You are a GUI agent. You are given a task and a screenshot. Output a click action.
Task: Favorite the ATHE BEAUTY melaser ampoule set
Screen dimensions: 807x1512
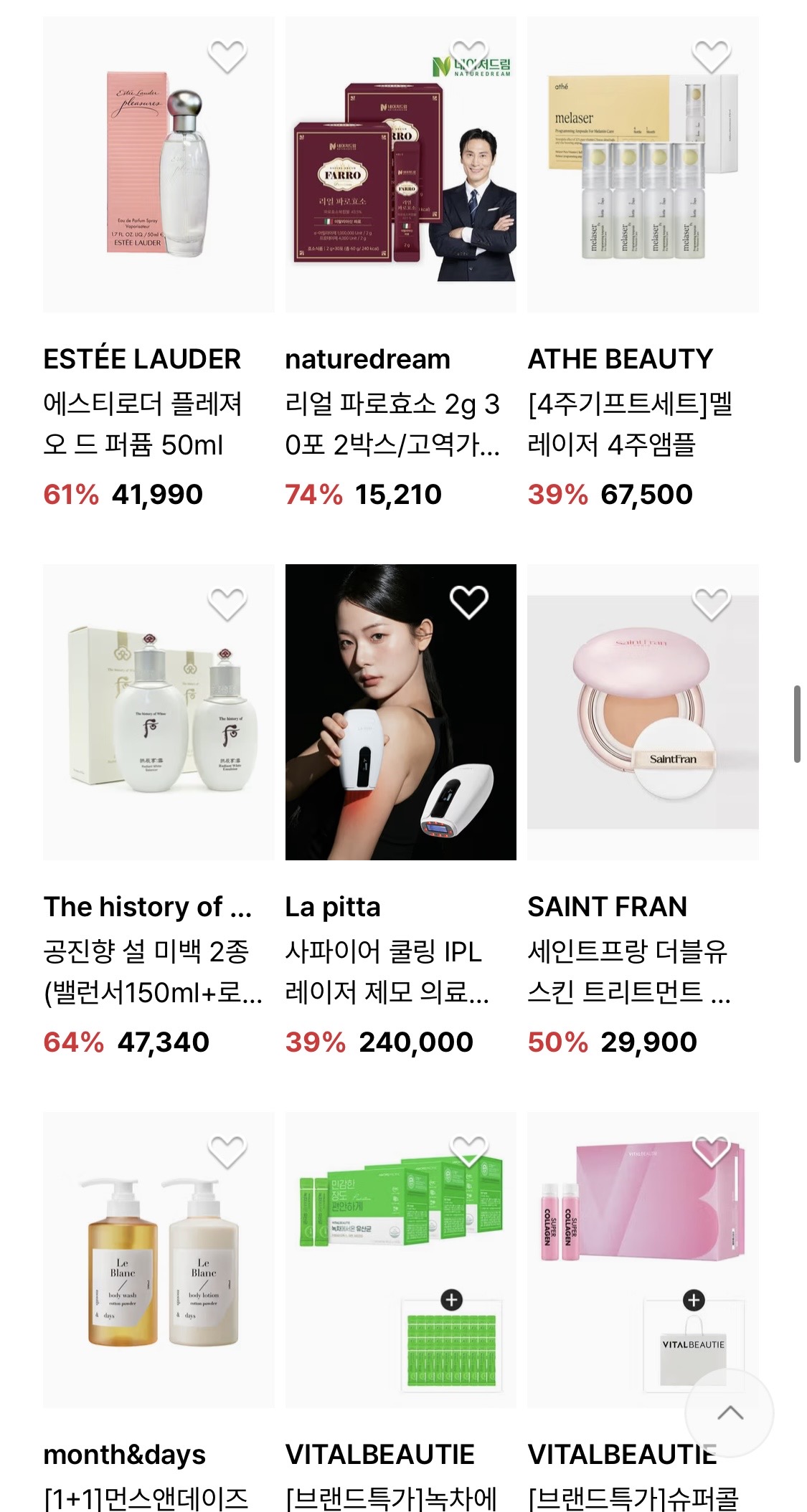[x=712, y=56]
